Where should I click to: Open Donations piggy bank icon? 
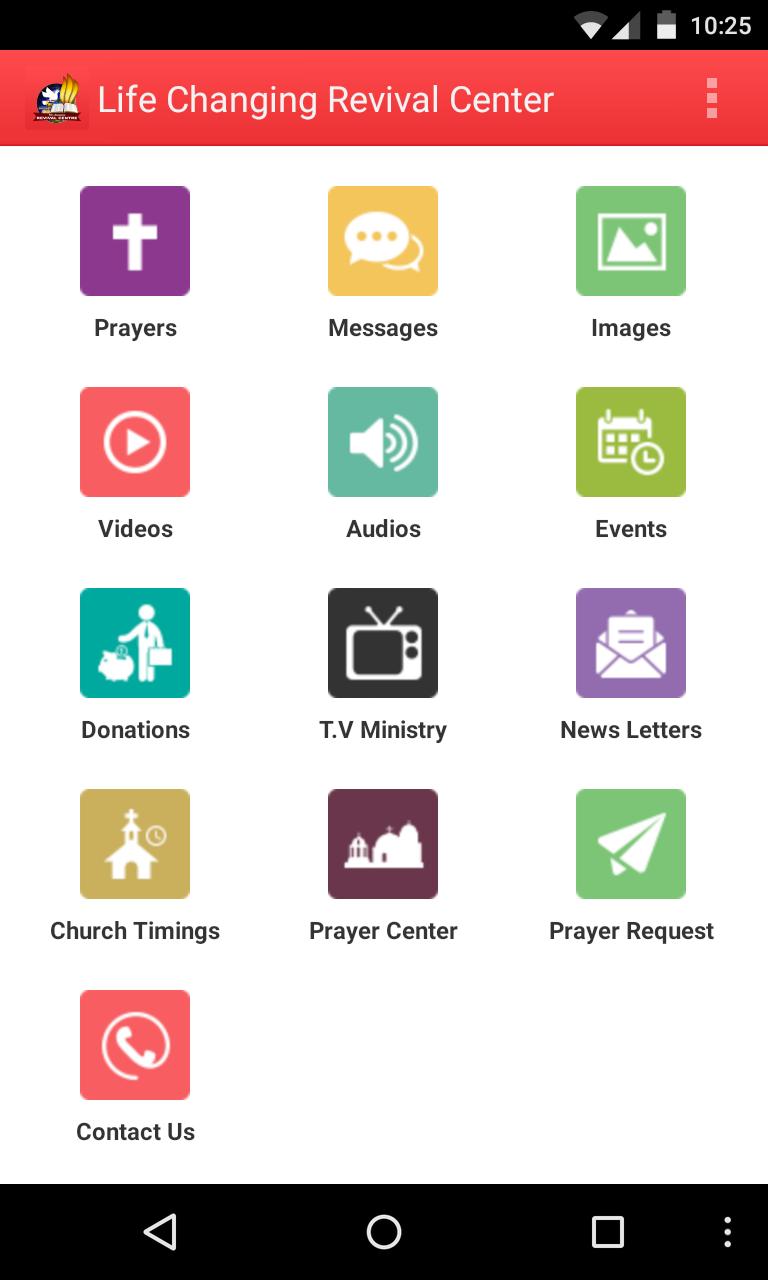[x=135, y=642]
